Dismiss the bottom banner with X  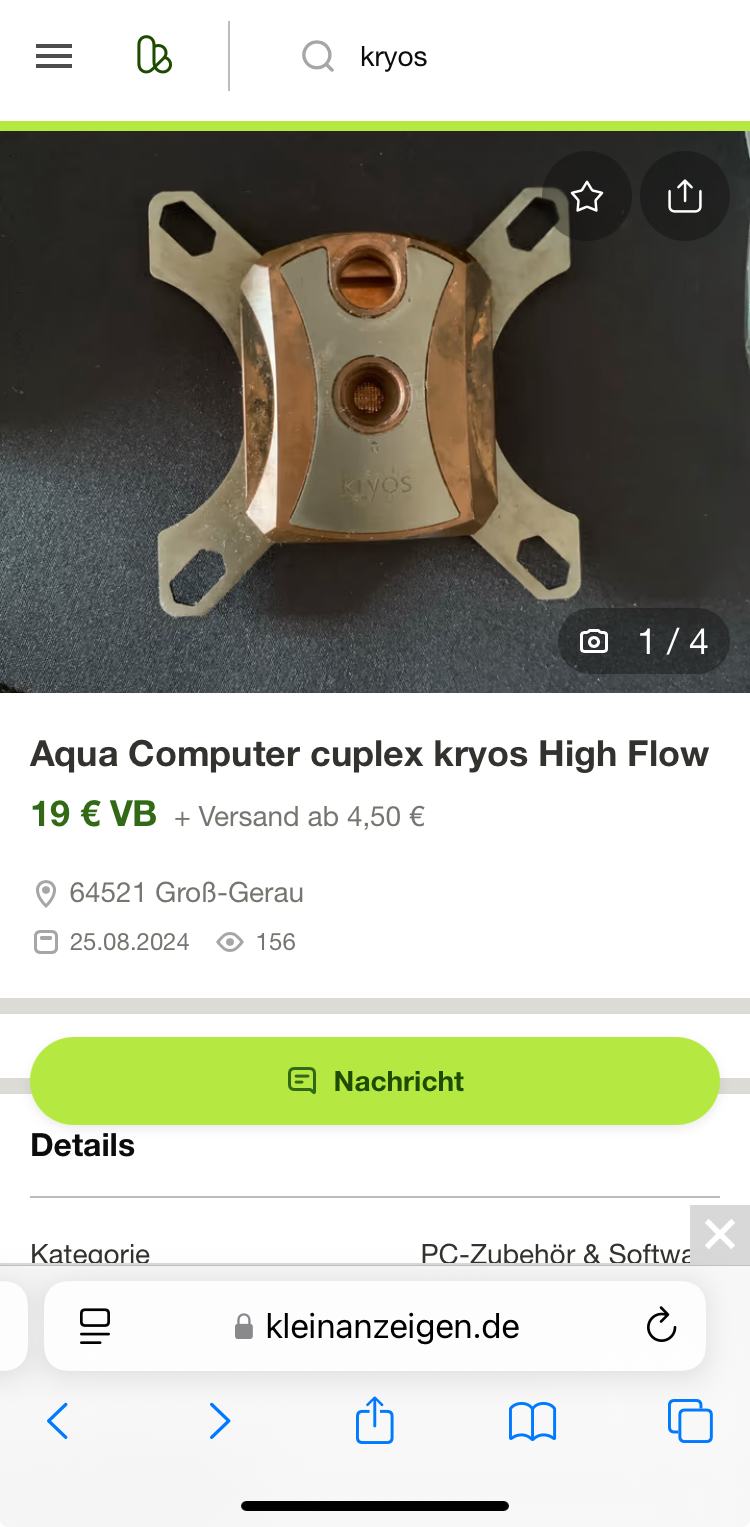[720, 1234]
